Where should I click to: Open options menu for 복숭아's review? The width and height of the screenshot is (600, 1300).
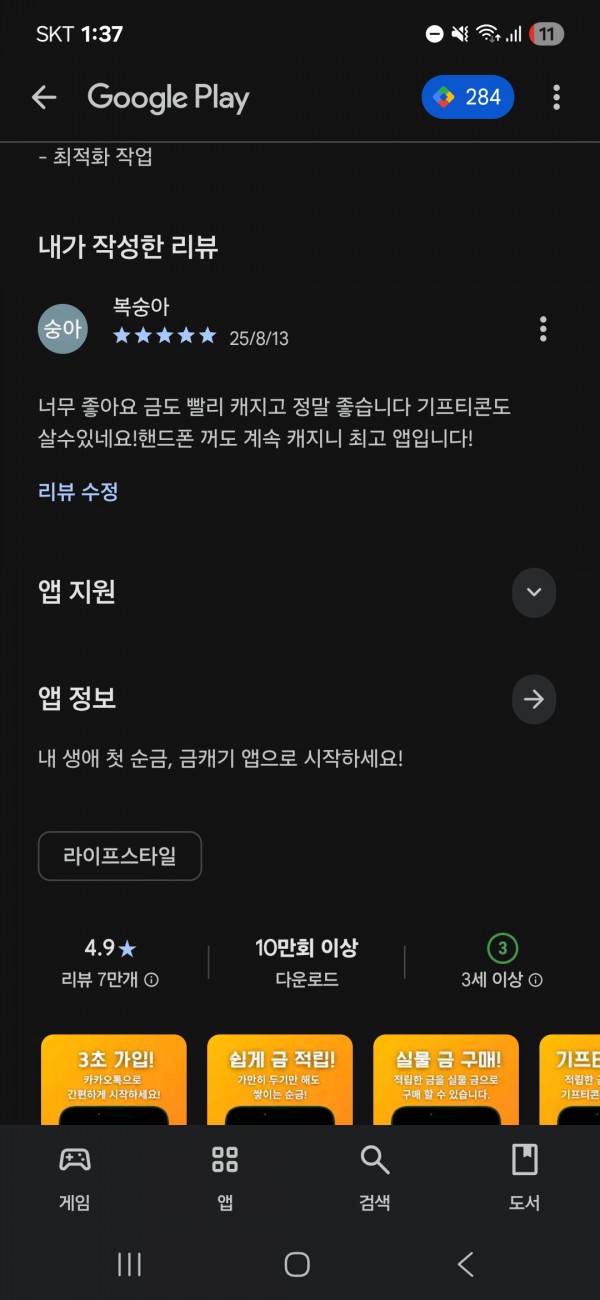coord(543,328)
